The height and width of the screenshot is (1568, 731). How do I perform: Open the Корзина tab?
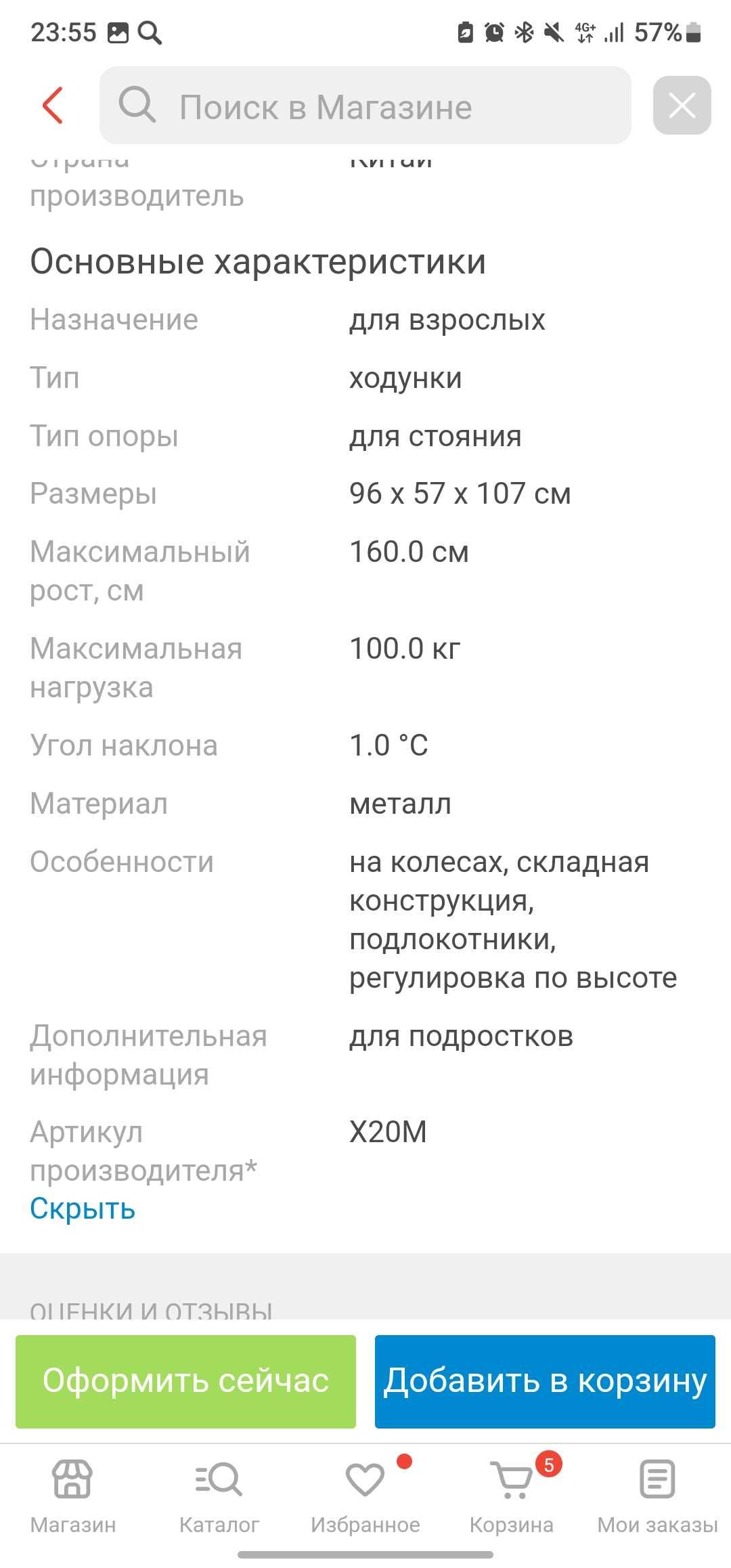coord(512,1496)
